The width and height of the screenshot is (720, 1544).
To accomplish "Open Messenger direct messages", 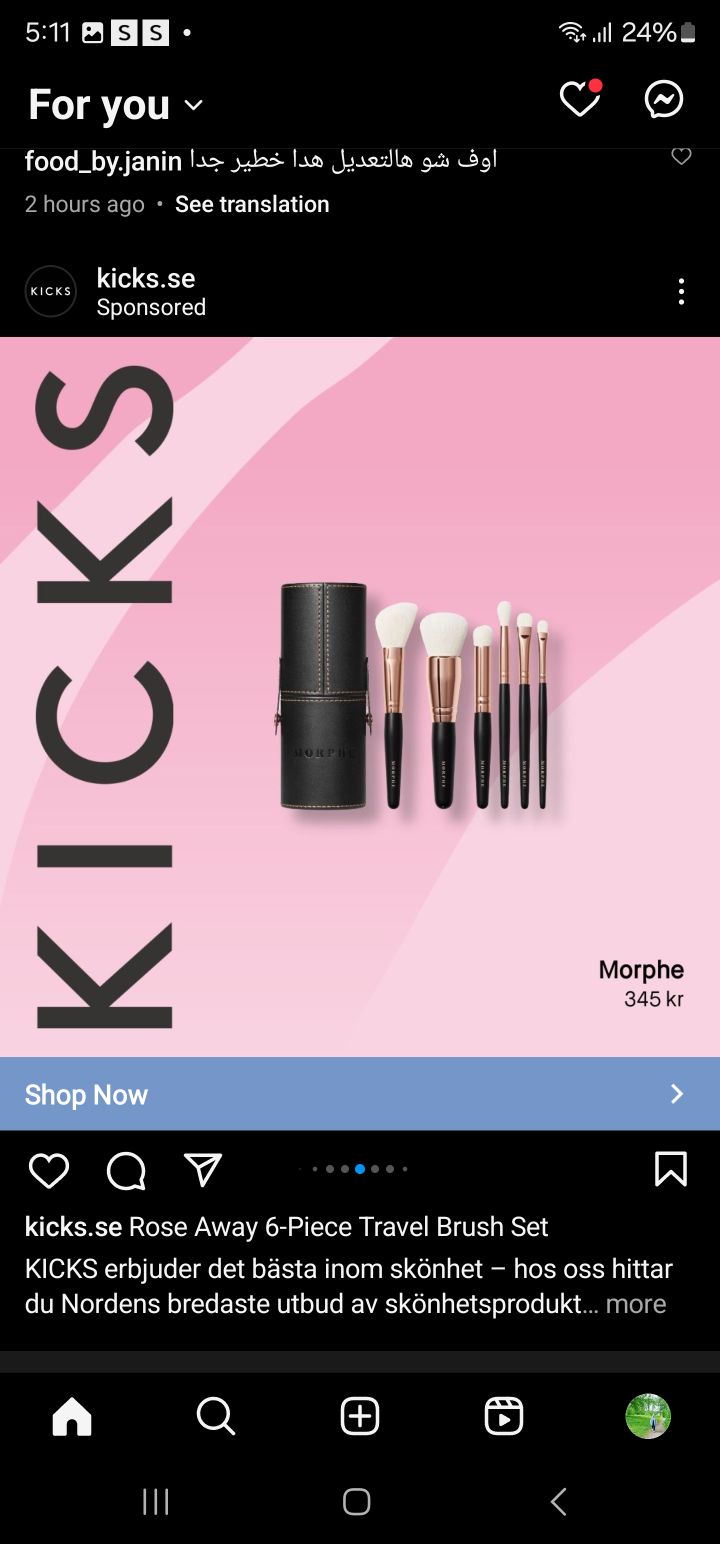I will (x=664, y=100).
